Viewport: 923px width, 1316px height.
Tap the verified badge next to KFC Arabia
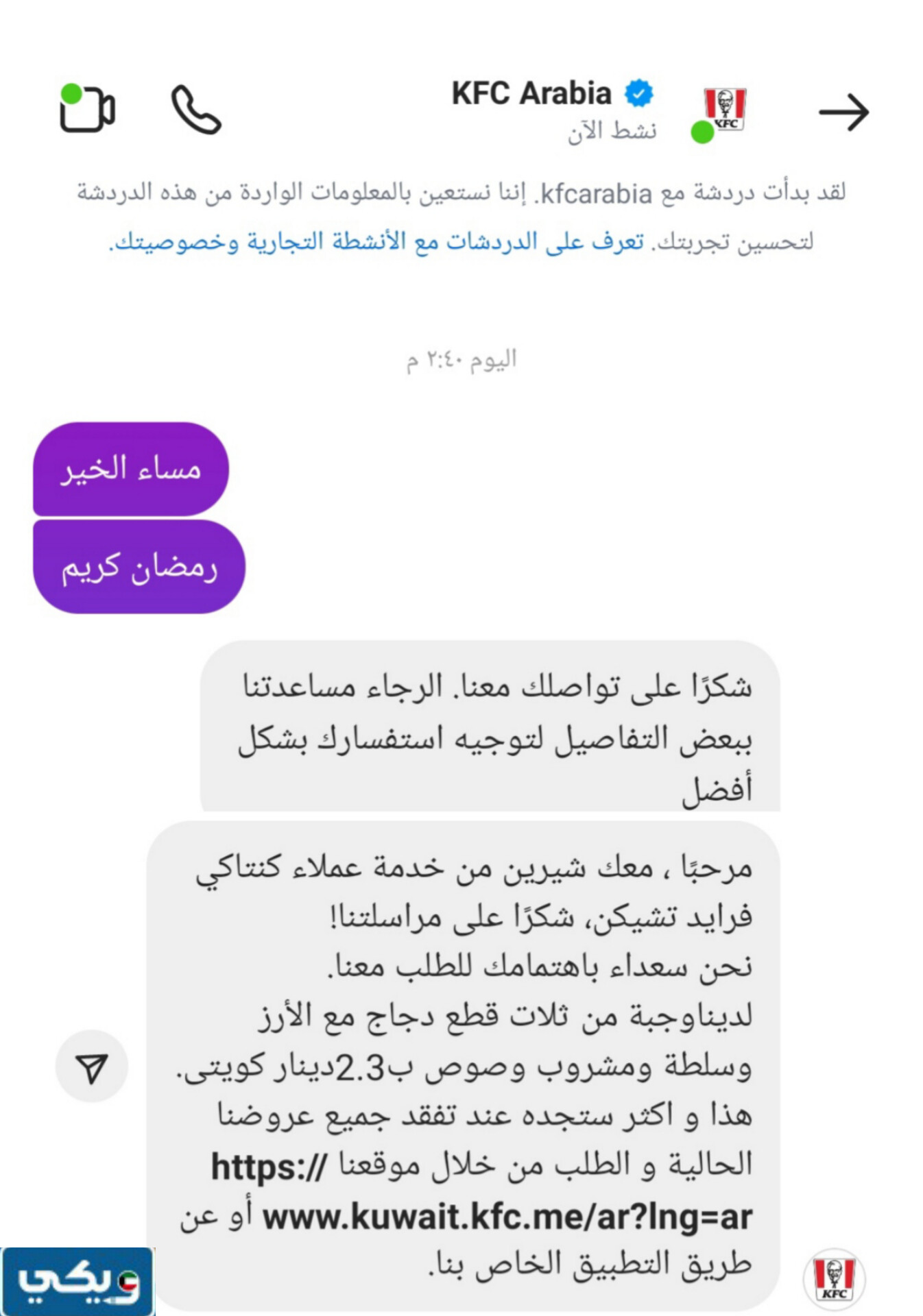(x=638, y=94)
